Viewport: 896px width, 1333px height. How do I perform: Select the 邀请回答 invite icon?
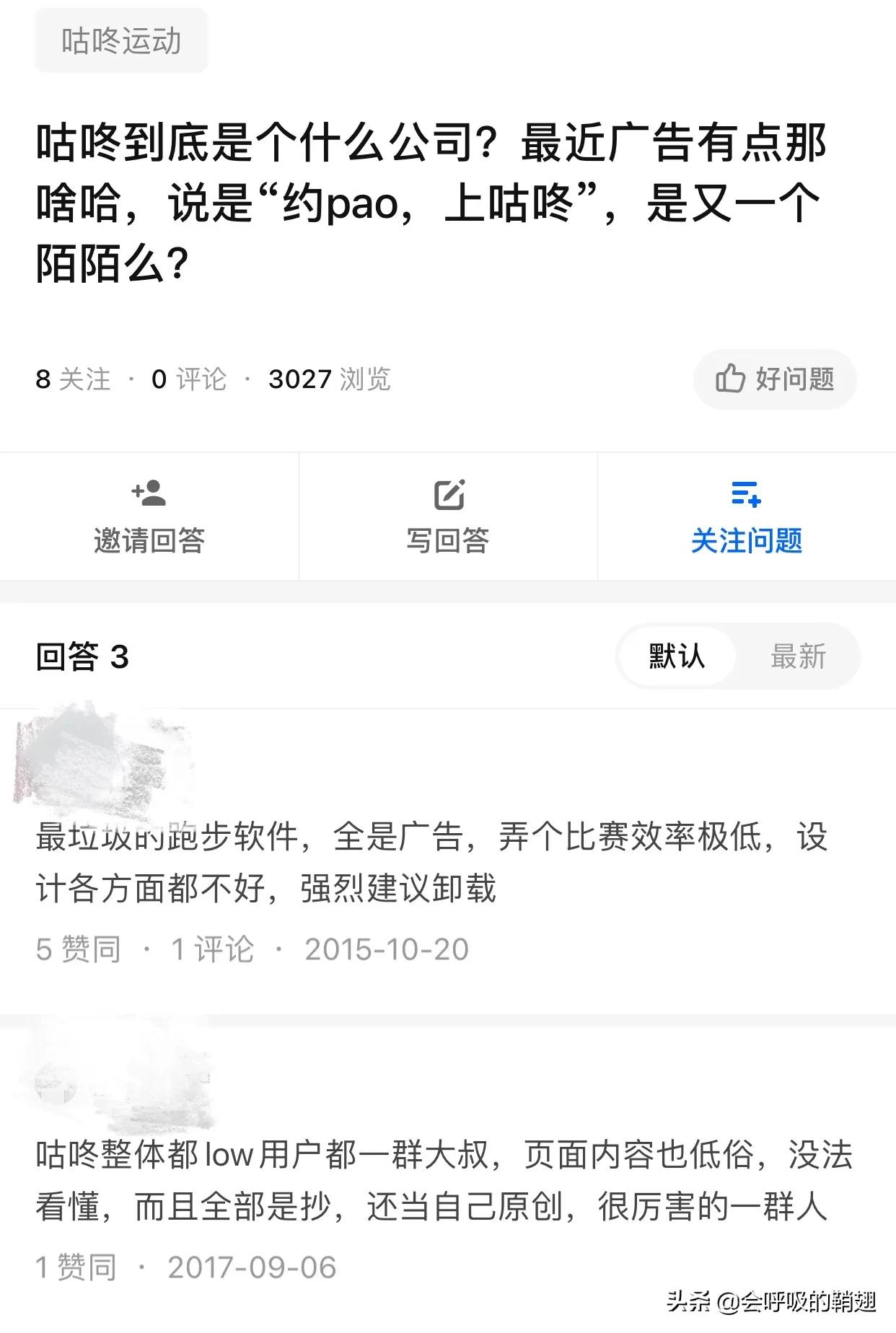[x=149, y=495]
